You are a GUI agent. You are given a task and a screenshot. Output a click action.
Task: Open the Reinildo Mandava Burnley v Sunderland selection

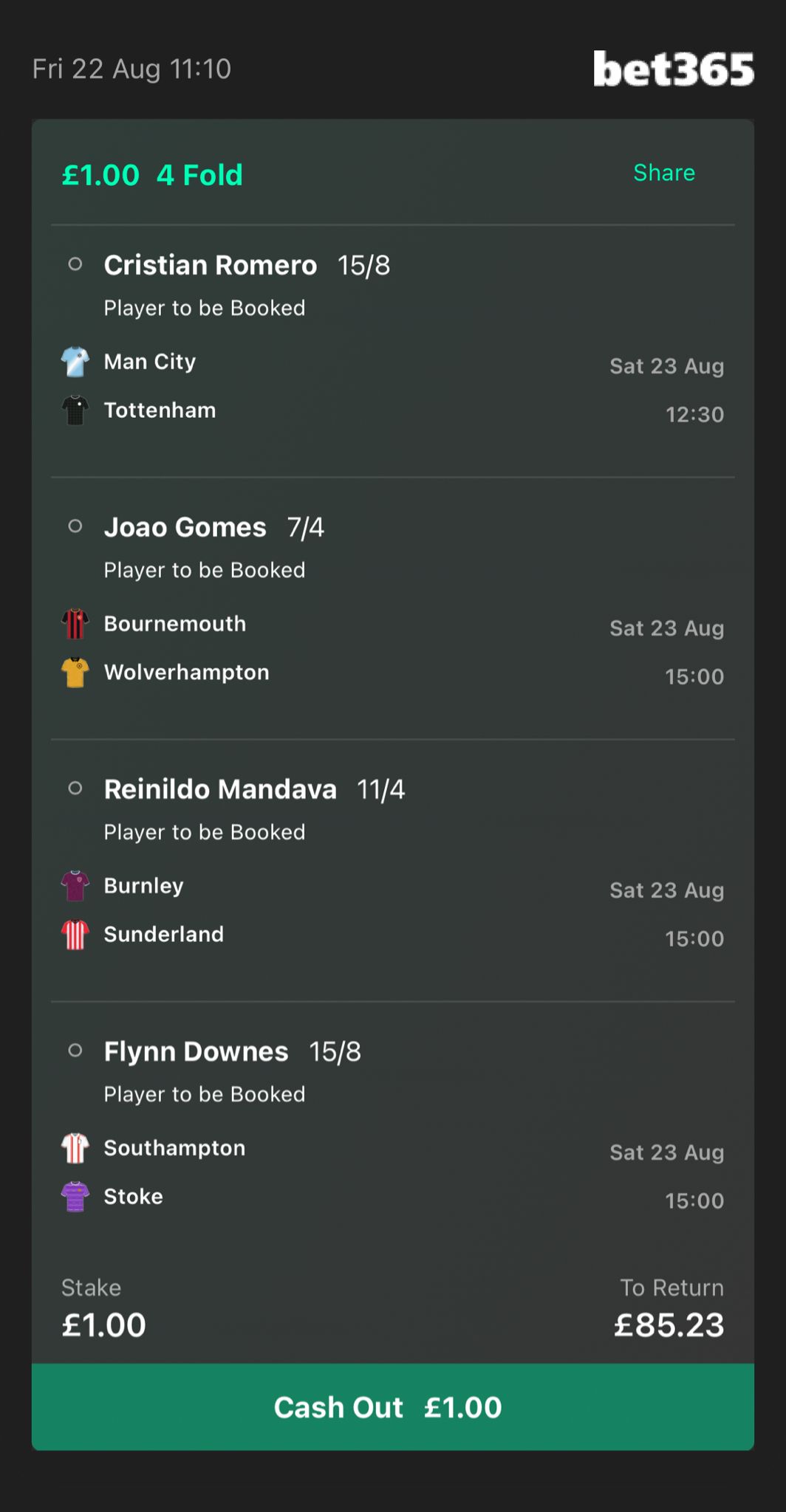pyautogui.click(x=393, y=870)
